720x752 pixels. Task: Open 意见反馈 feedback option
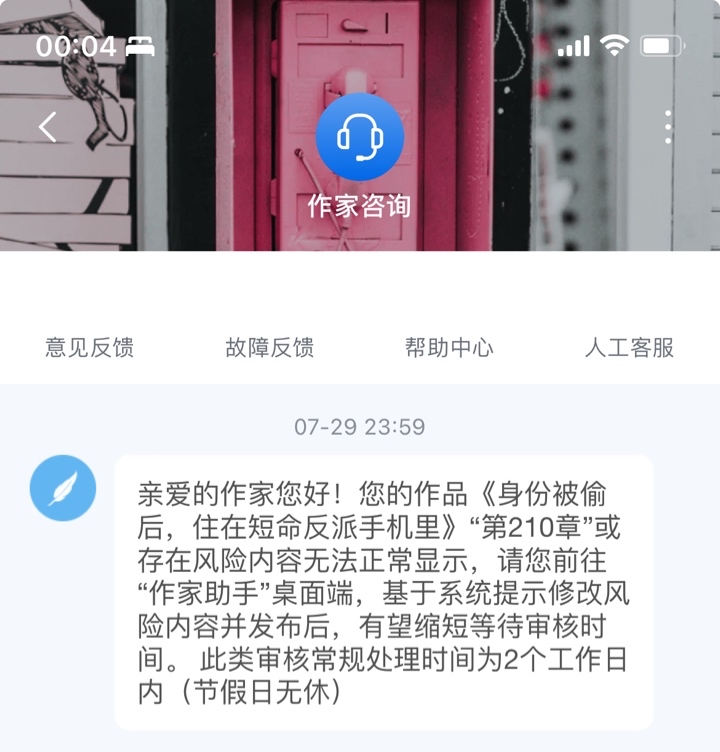[x=90, y=348]
